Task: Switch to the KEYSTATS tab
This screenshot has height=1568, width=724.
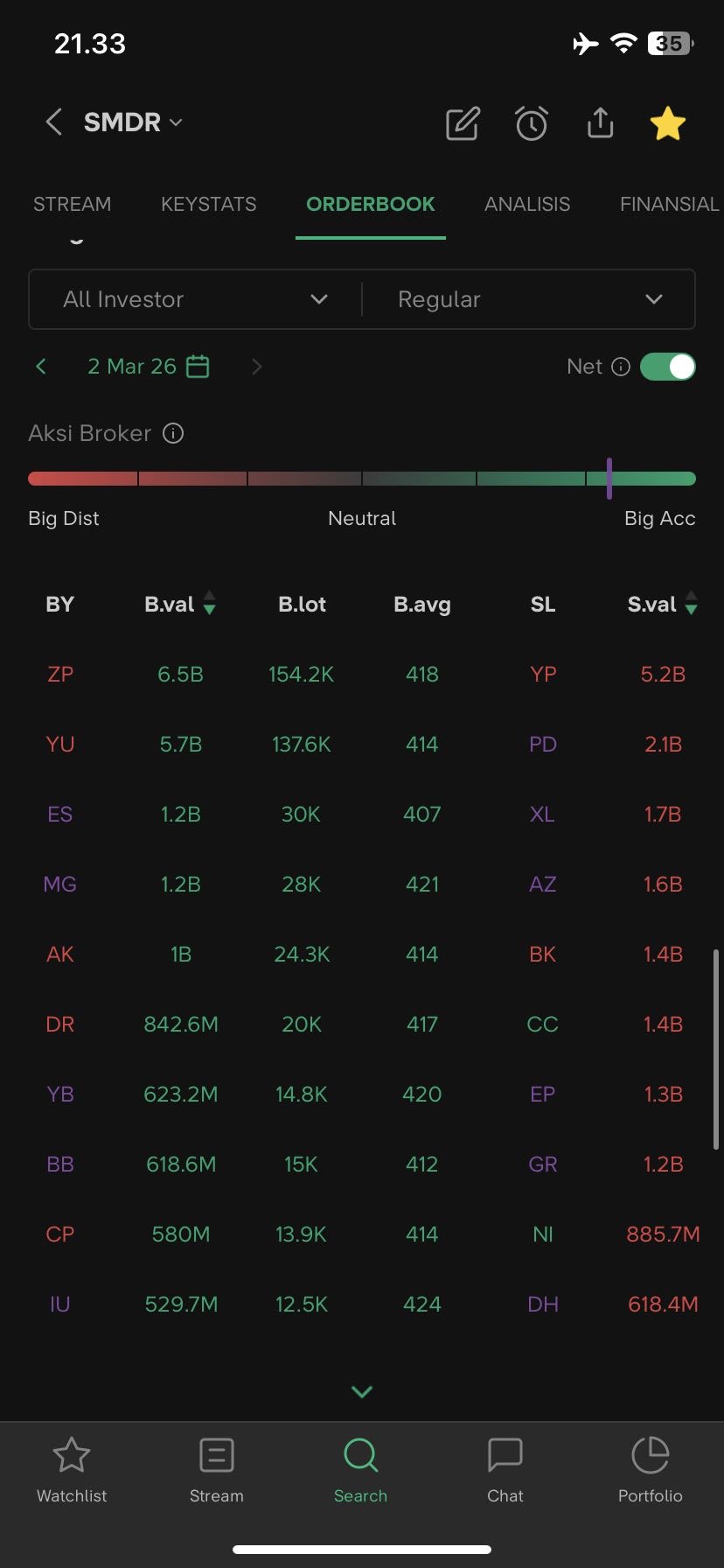Action: click(x=208, y=204)
